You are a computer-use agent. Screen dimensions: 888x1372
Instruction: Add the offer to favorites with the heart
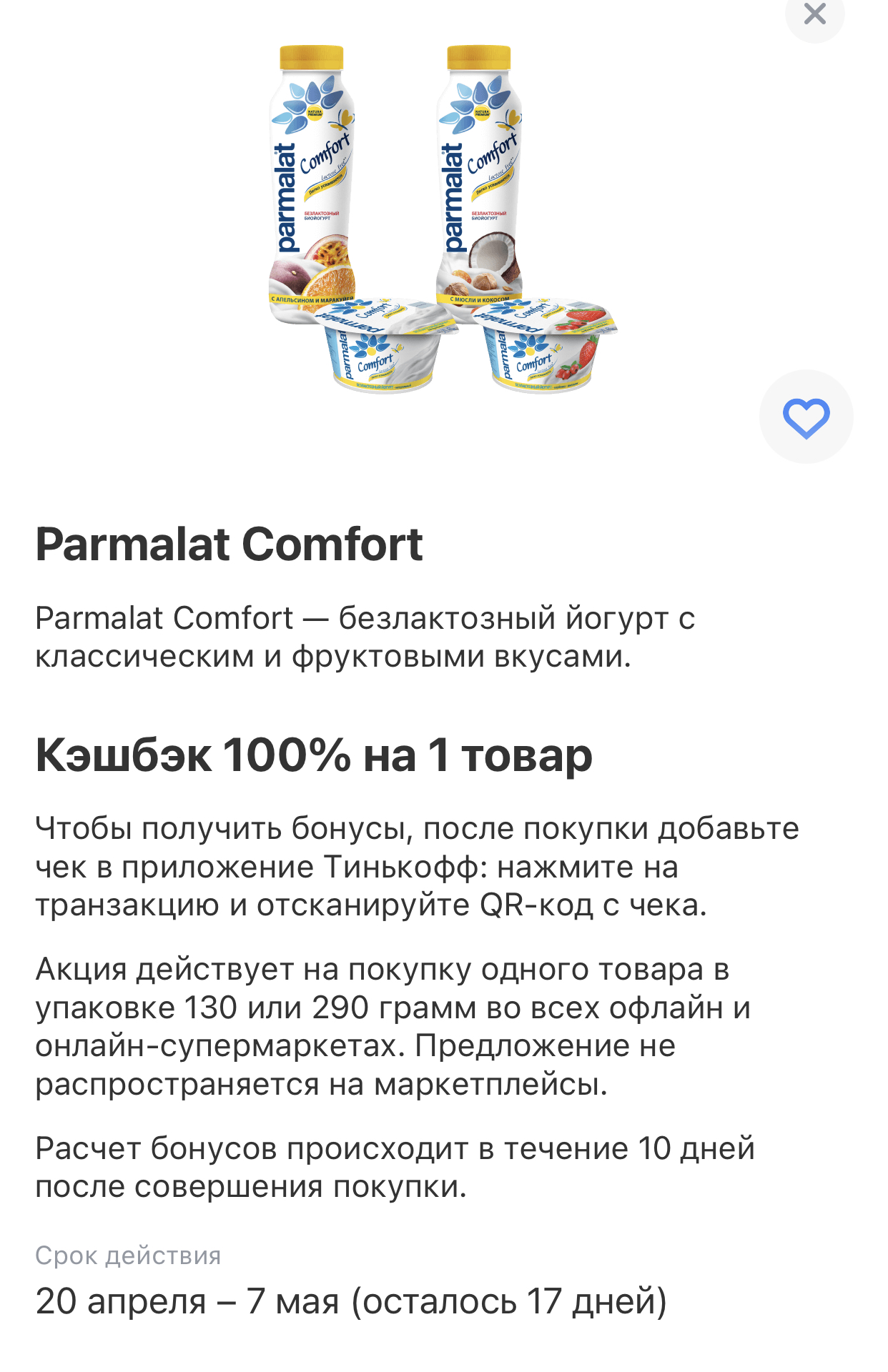coord(806,417)
